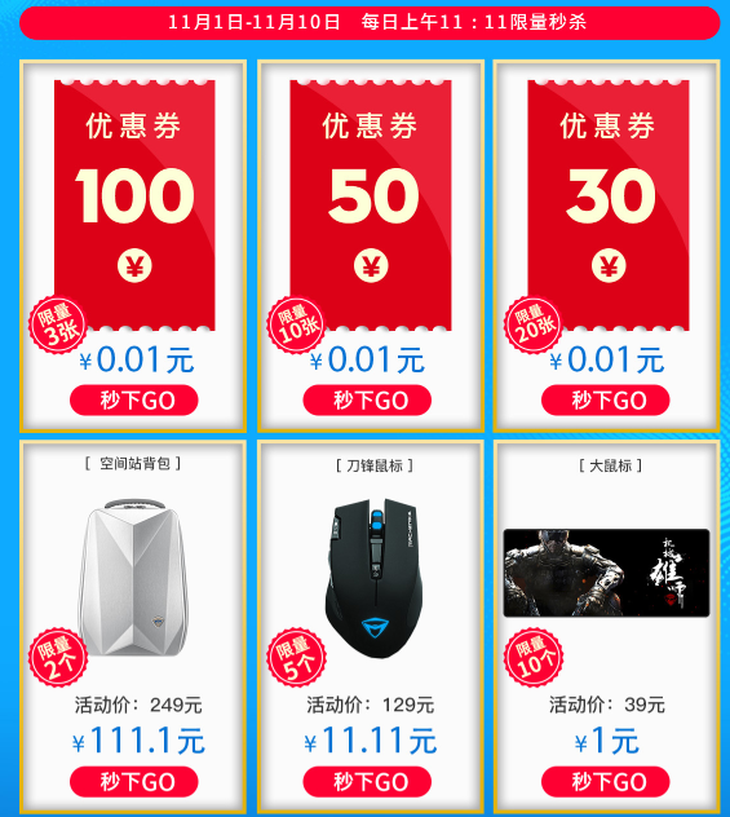
Task: Open the 刀锋鼠标 product image
Action: tap(370, 572)
